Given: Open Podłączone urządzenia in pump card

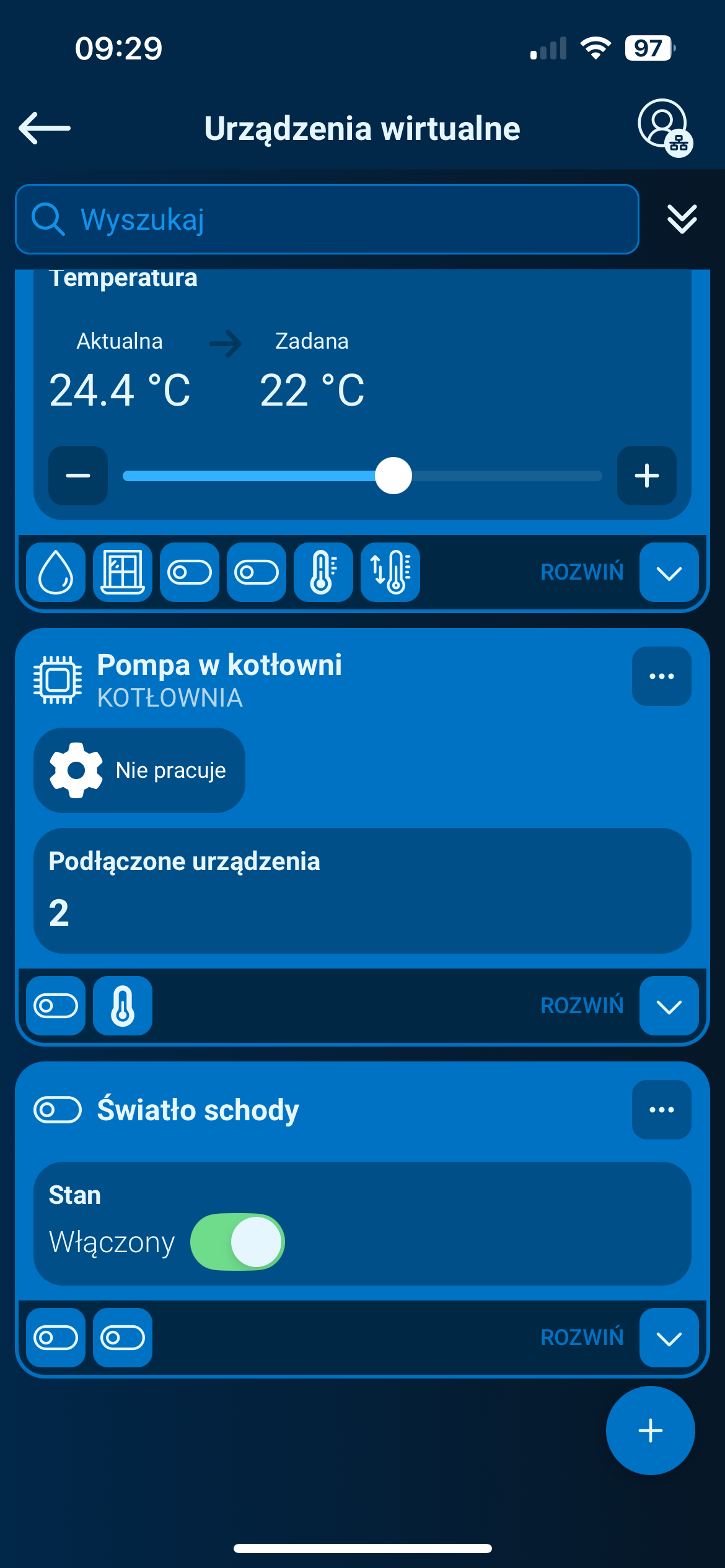Looking at the screenshot, I should [x=362, y=891].
